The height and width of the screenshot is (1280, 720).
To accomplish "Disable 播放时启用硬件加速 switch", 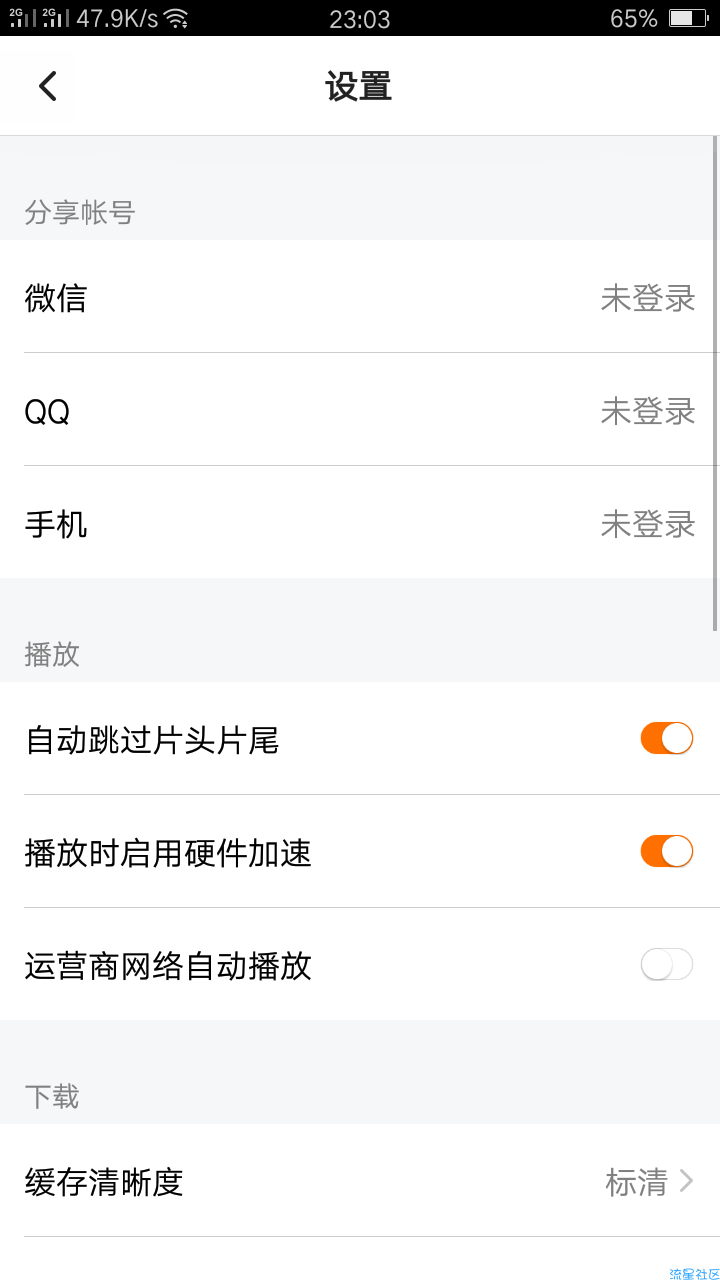I will click(x=667, y=851).
